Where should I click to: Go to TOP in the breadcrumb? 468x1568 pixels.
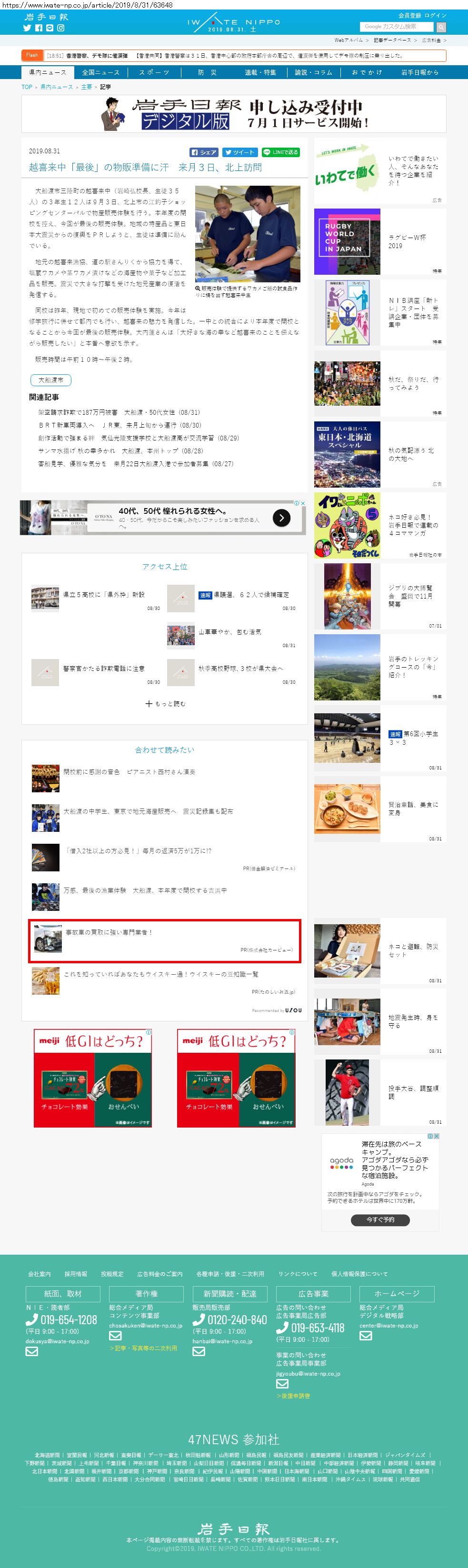click(27, 87)
